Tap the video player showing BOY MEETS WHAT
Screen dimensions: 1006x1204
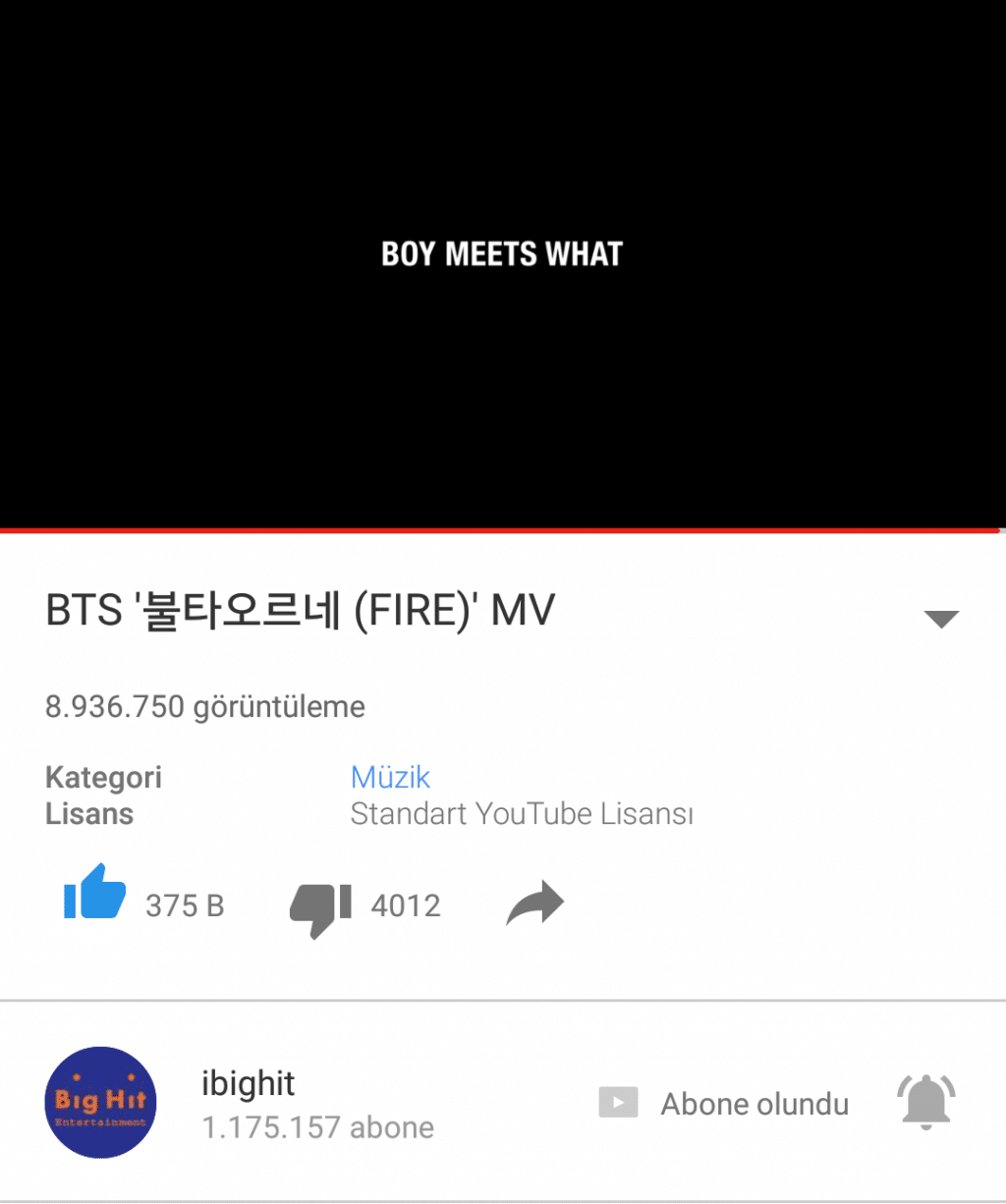click(502, 263)
